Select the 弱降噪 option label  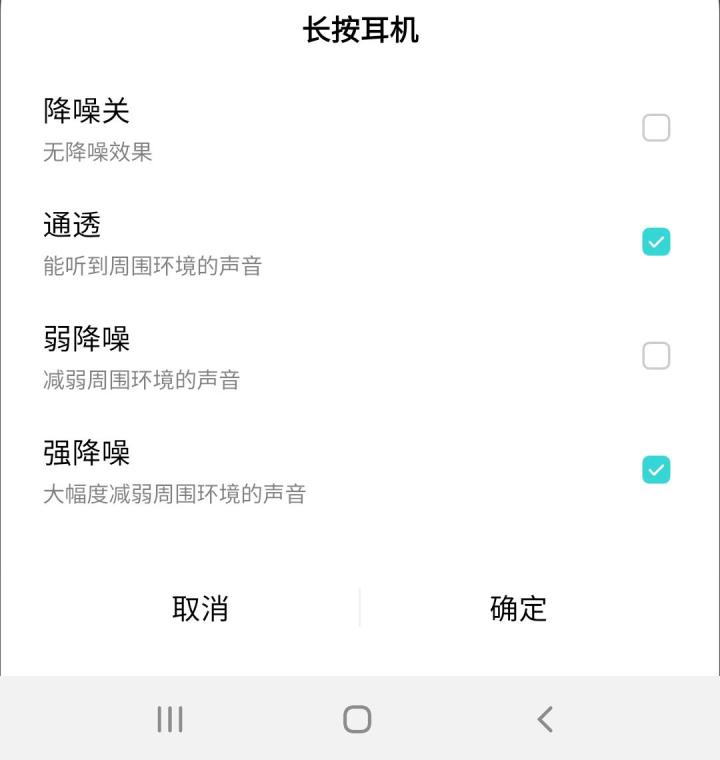87,340
